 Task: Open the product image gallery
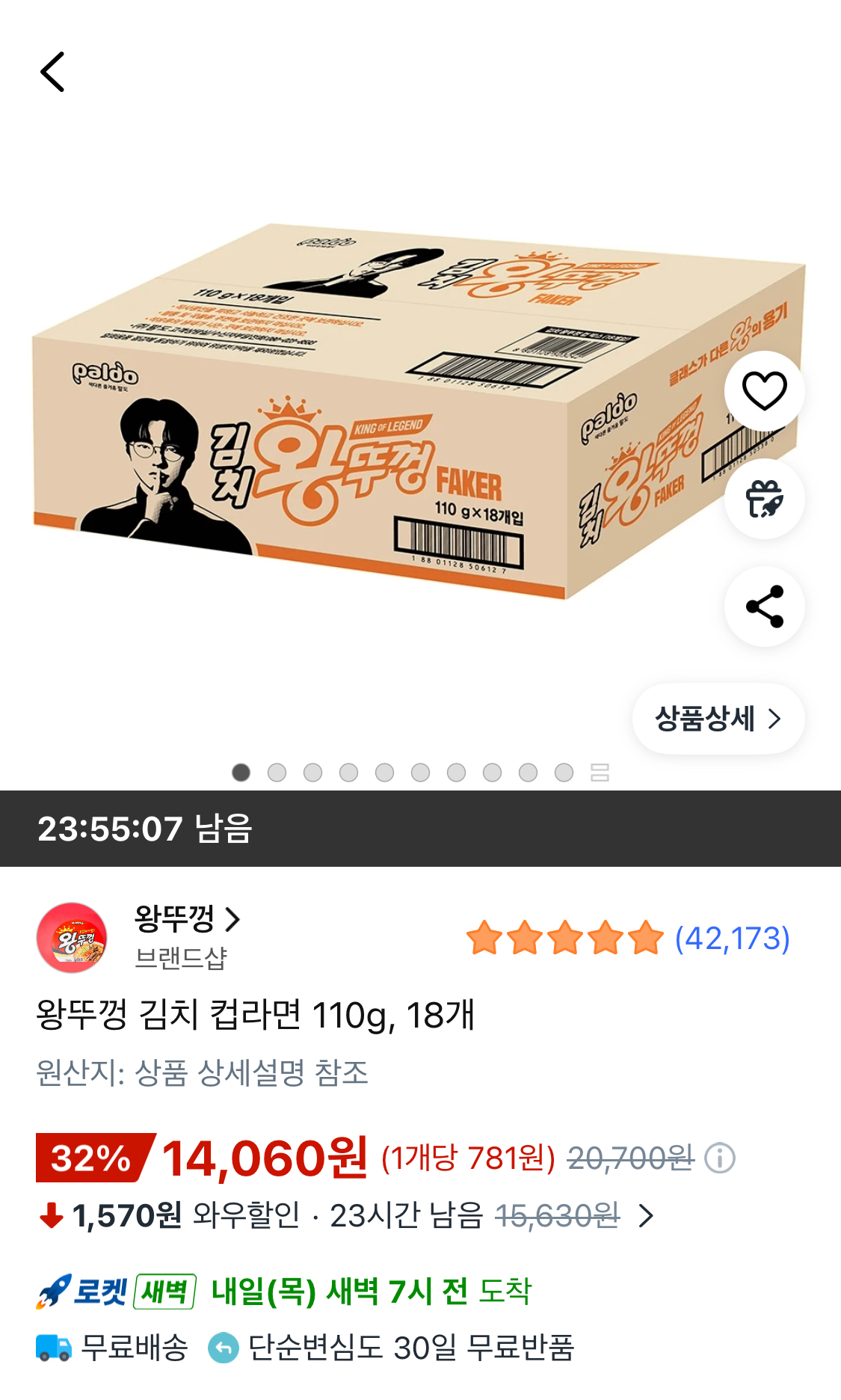pyautogui.click(x=419, y=411)
